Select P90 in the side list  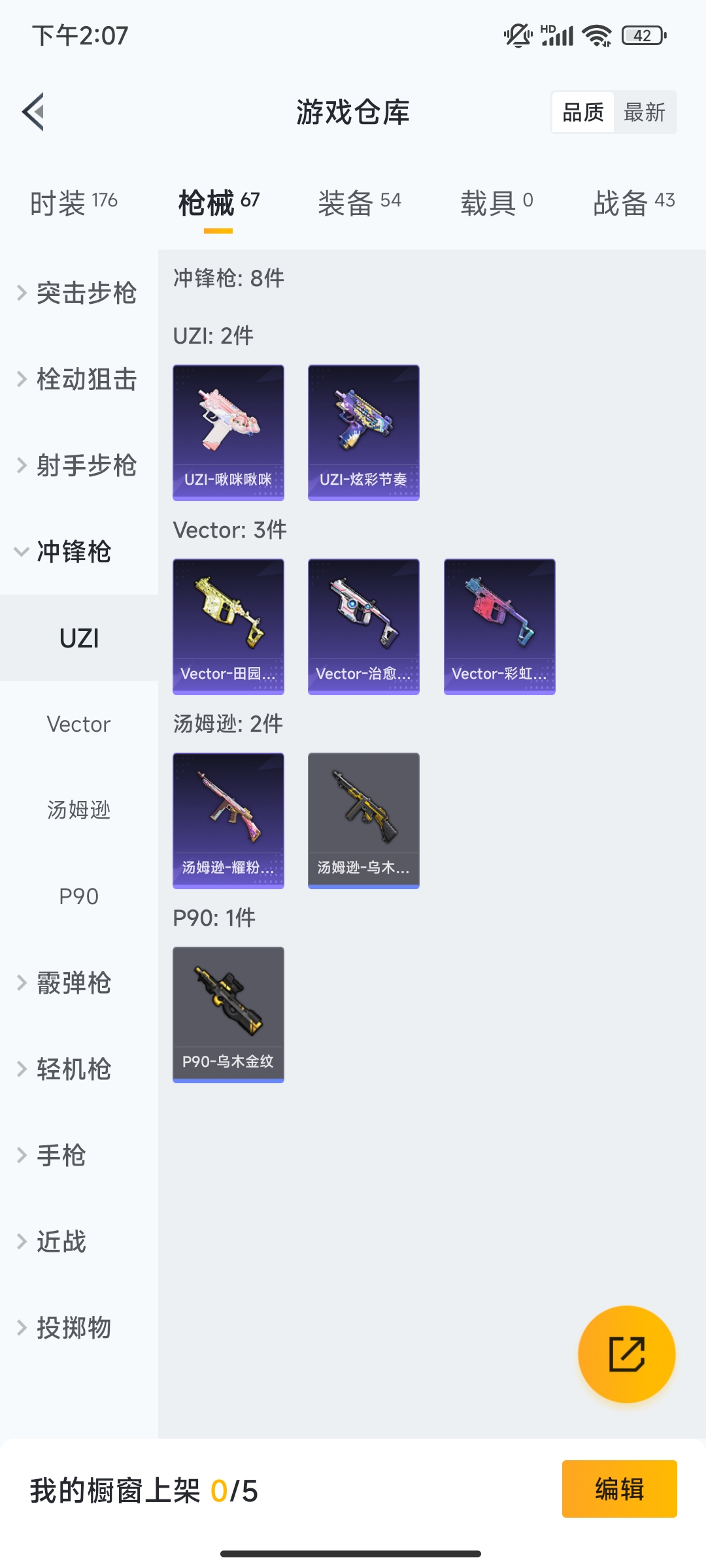(x=78, y=896)
